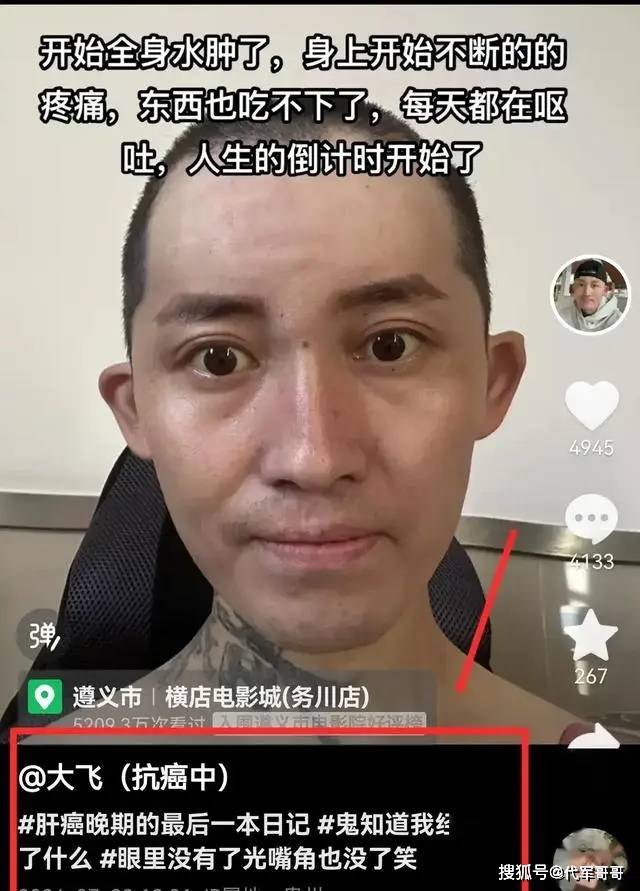Open the comments on this video
Screen dimensions: 640x891
click(591, 521)
